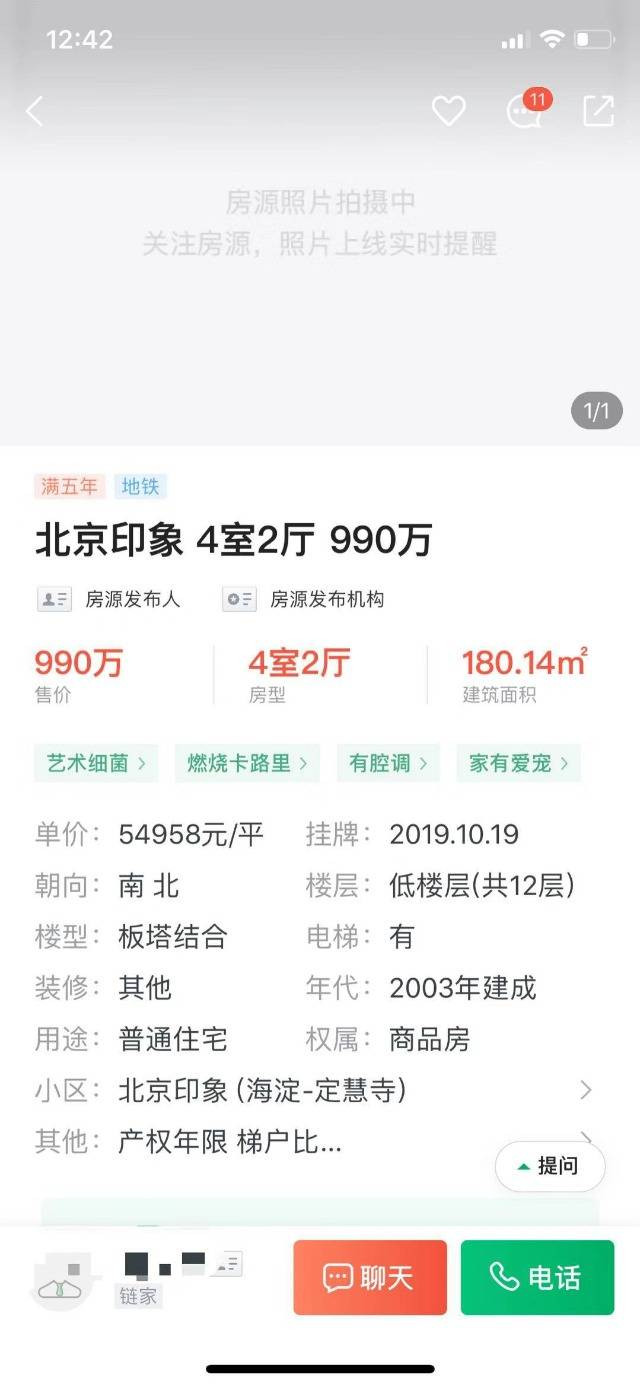Image resolution: width=640 pixels, height=1387 pixels.
Task: Open 房源发布人 publisher info
Action: [109, 599]
